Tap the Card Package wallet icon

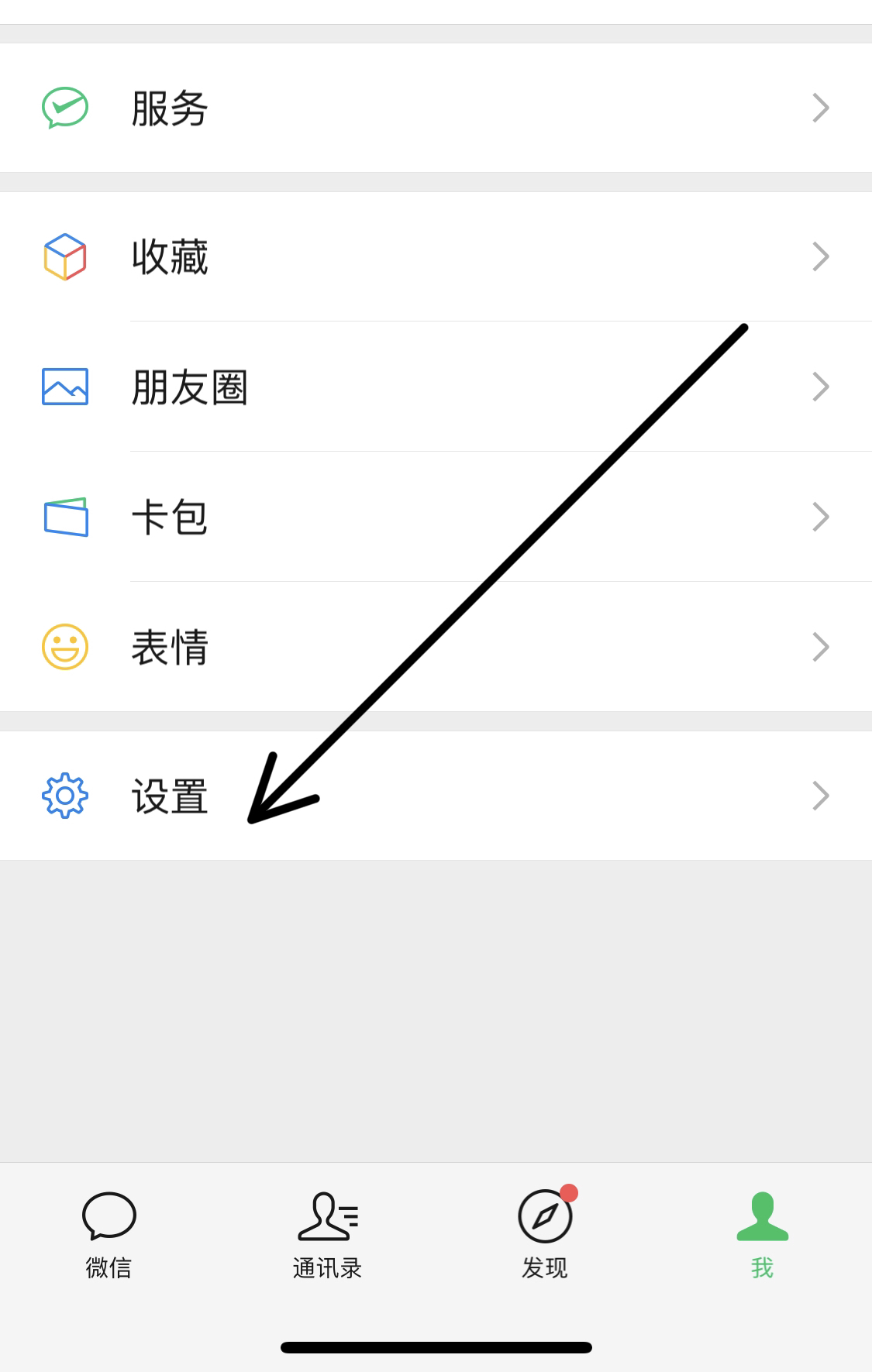click(65, 517)
